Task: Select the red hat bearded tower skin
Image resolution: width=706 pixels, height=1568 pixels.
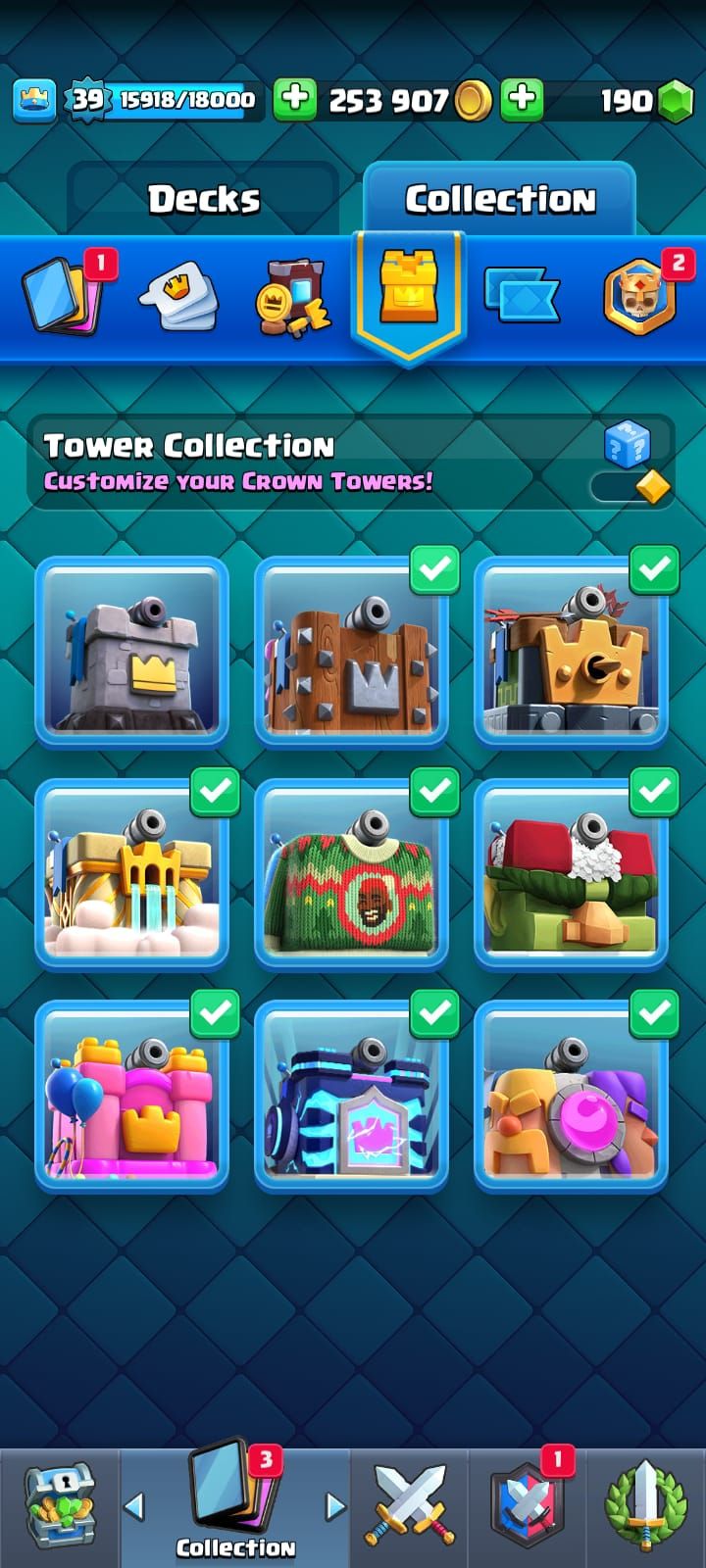Action: click(x=571, y=873)
